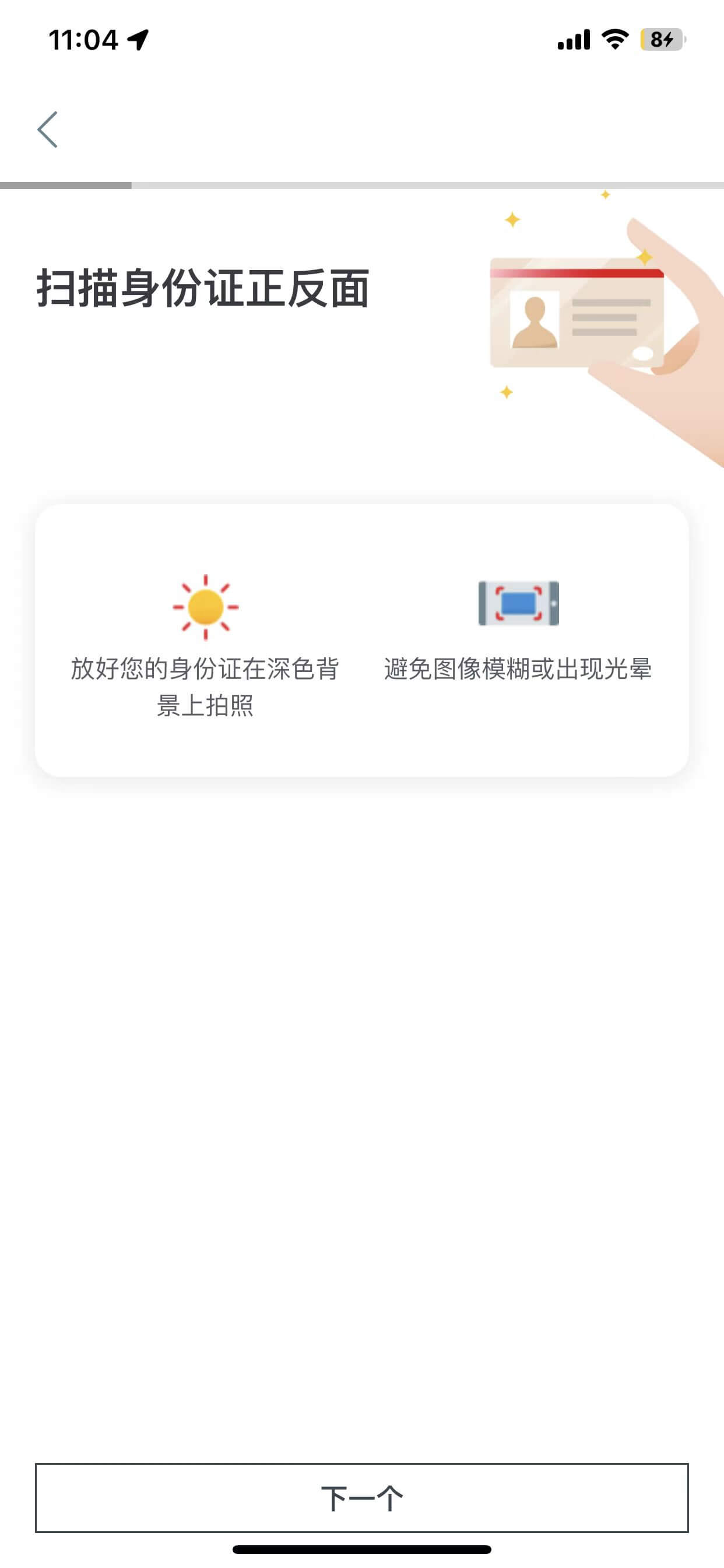Go back using the top-left arrow
The height and width of the screenshot is (1568, 724).
tap(47, 129)
